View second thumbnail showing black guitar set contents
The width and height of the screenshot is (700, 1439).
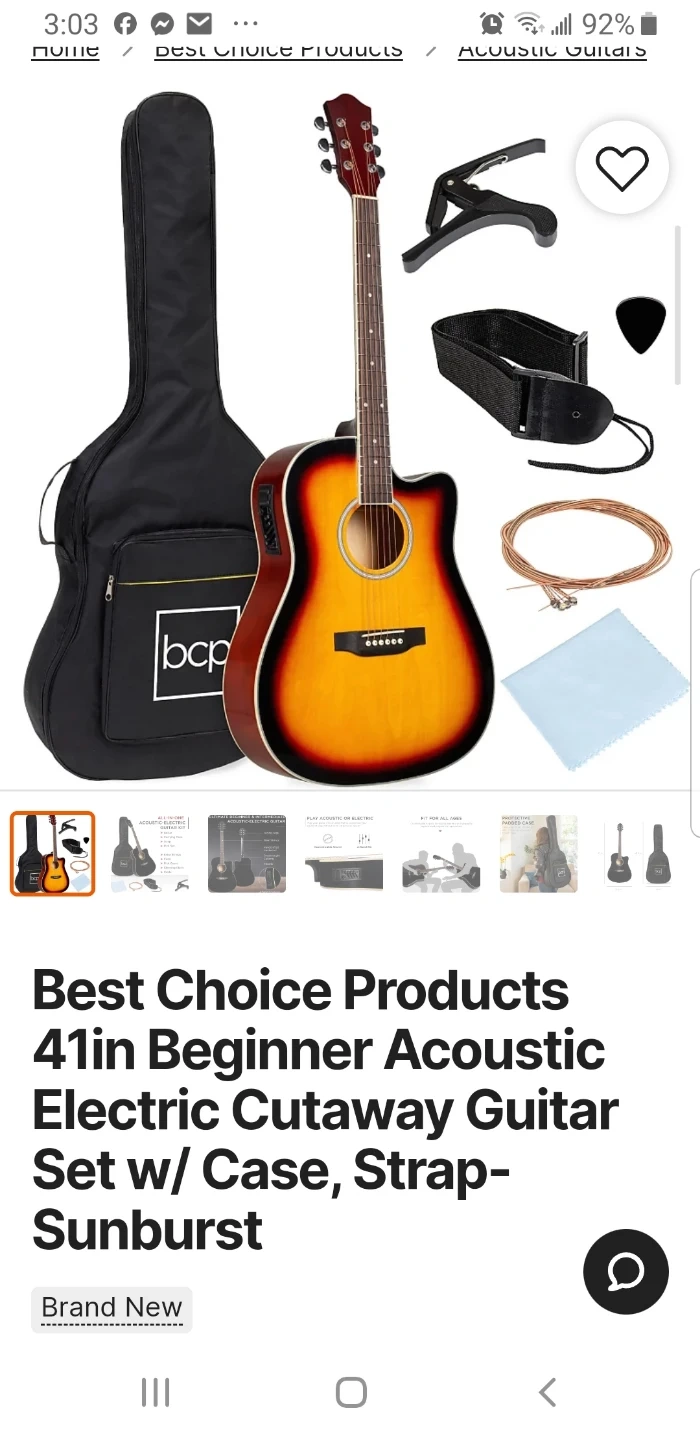[150, 853]
